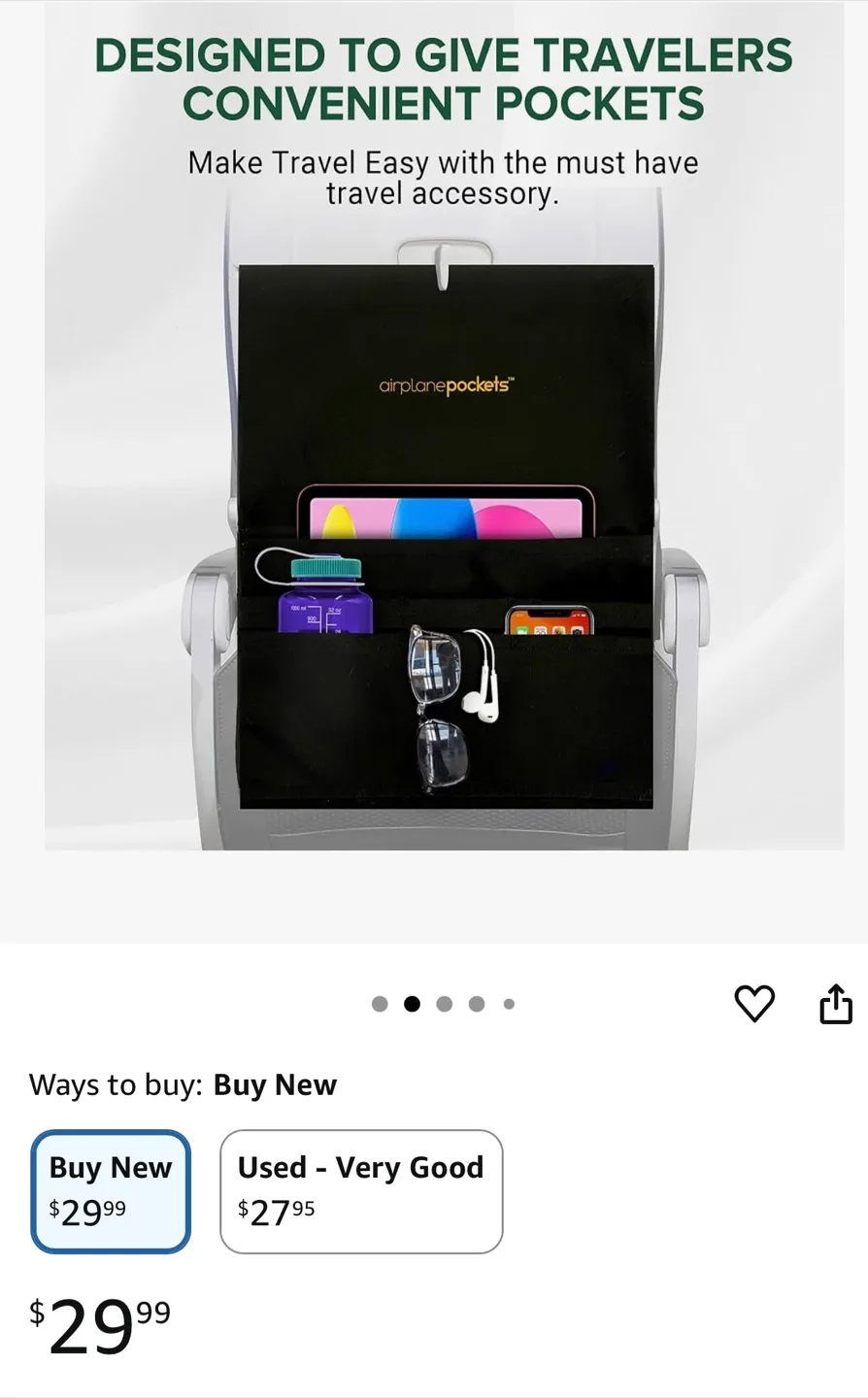Select the Buy New option
Viewport: 868px width, 1398px height.
click(x=111, y=1190)
